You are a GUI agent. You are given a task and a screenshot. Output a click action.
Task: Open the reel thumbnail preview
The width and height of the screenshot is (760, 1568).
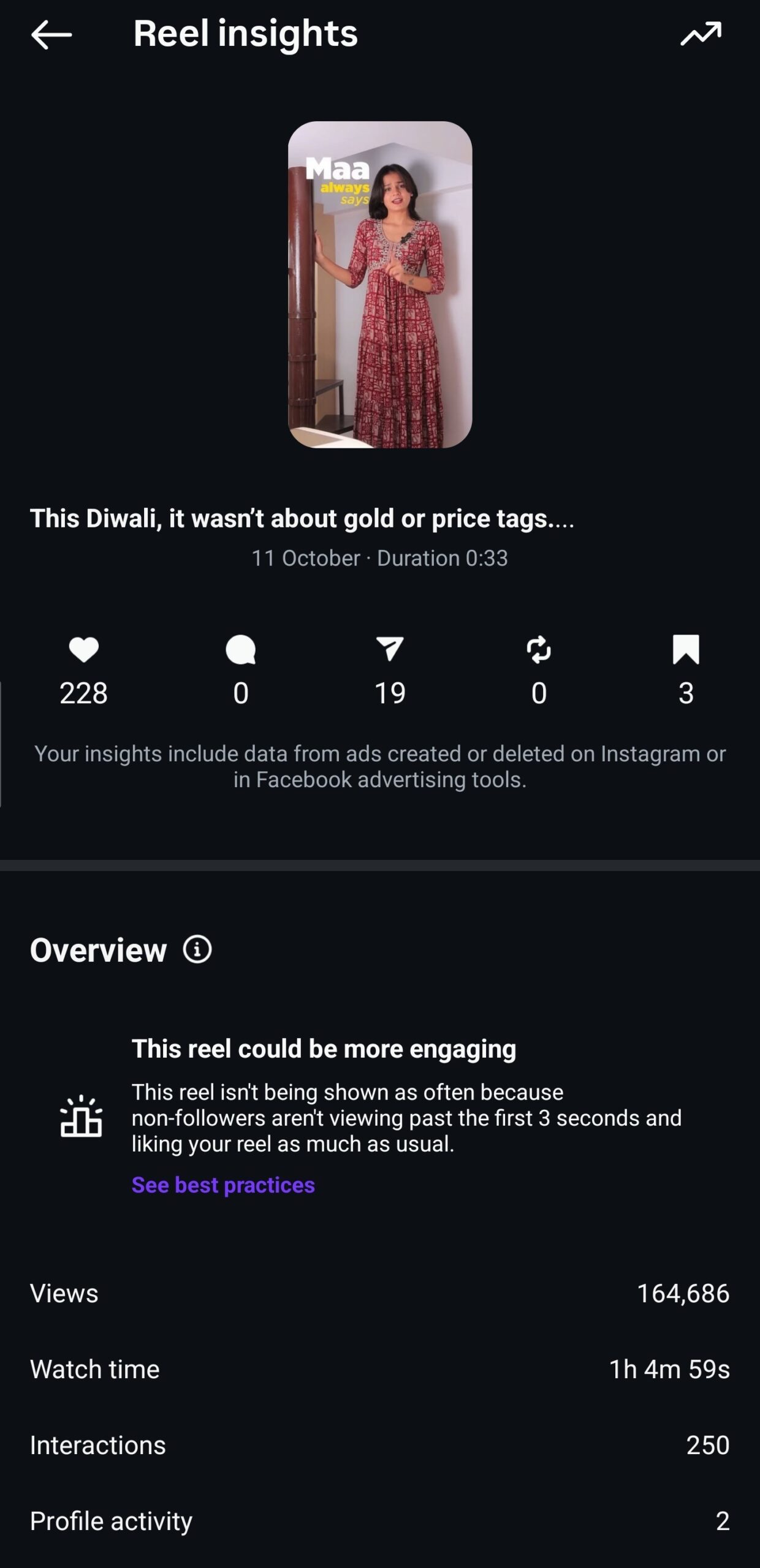click(x=380, y=284)
